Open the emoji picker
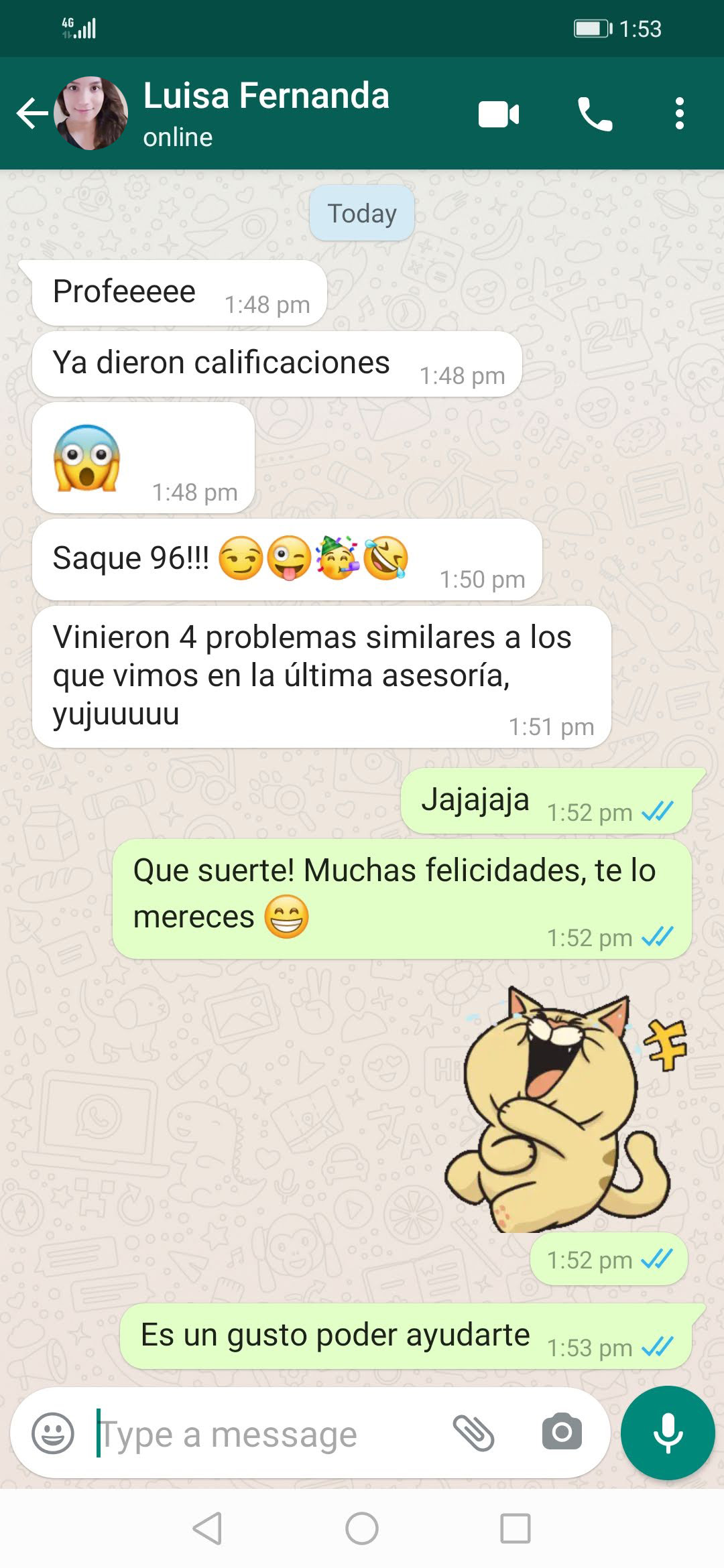Image resolution: width=724 pixels, height=1568 pixels. point(53,1433)
